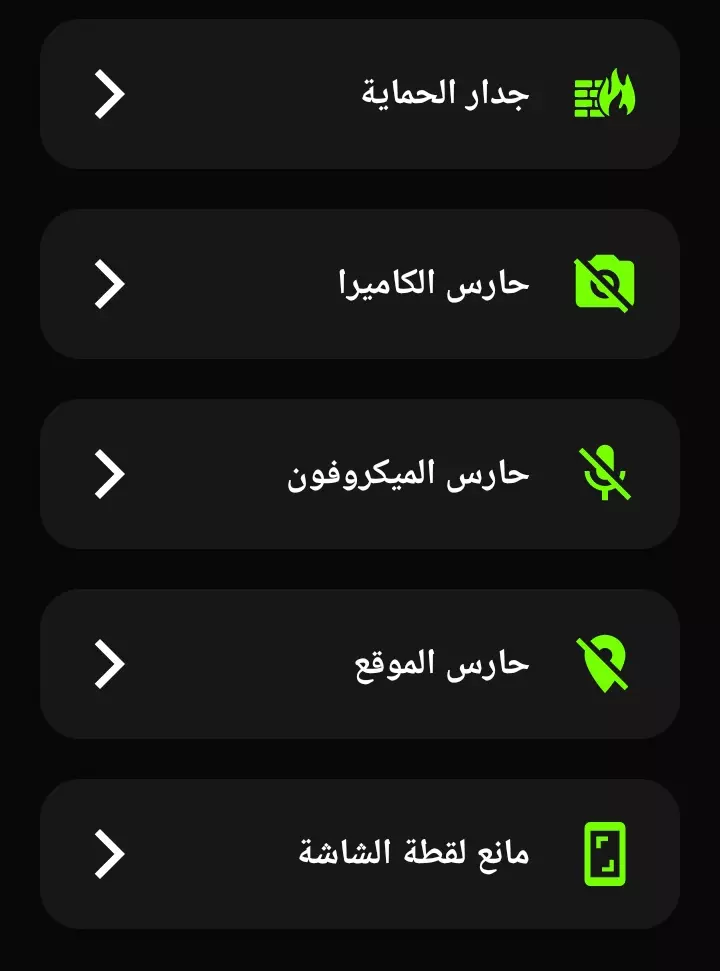Open مانع لقطة الشاشة screenshot blocker
Screen dimensions: 720x971
(360, 854)
